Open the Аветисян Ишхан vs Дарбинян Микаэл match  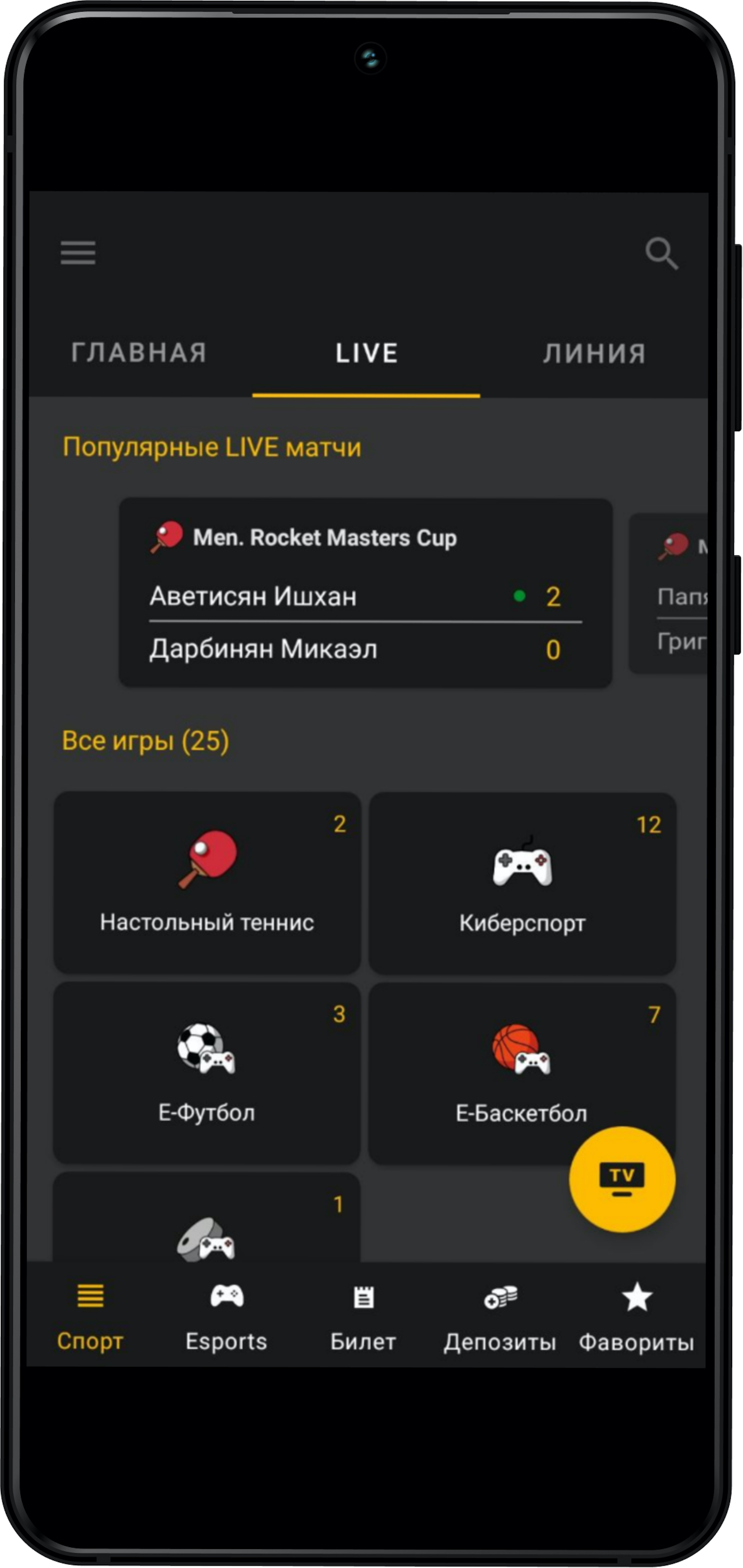point(365,593)
